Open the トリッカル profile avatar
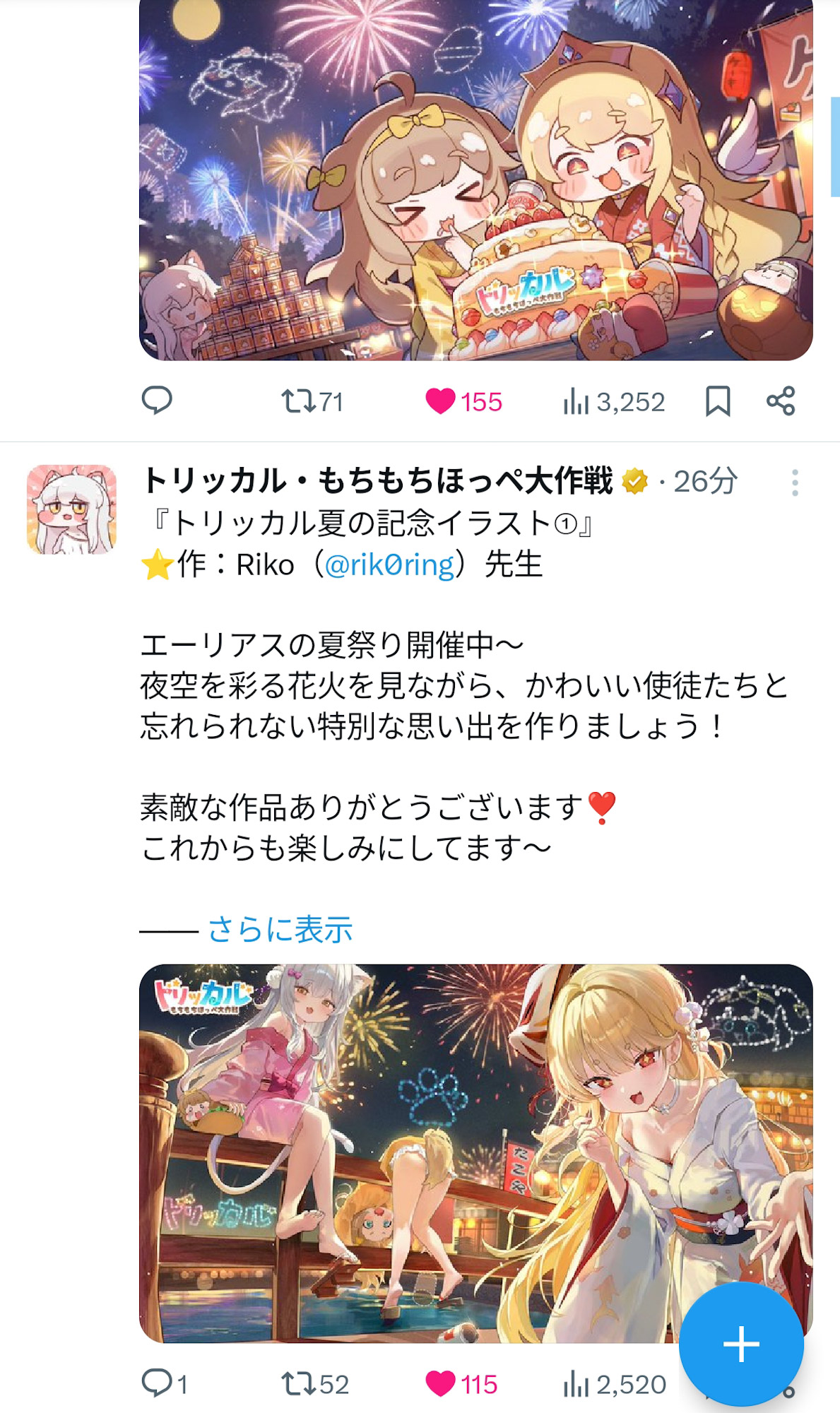The width and height of the screenshot is (840, 1413). click(71, 509)
